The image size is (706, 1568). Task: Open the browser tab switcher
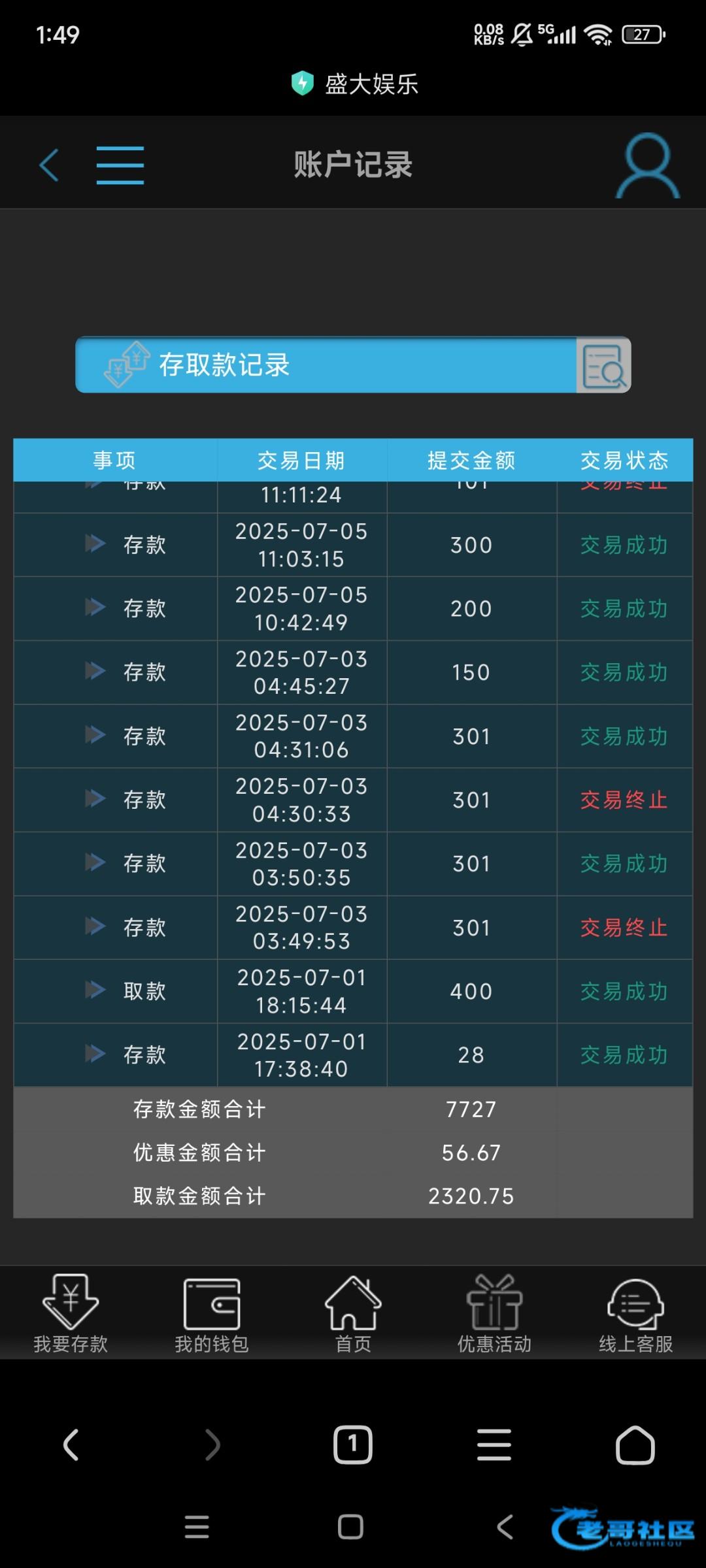tap(353, 1445)
